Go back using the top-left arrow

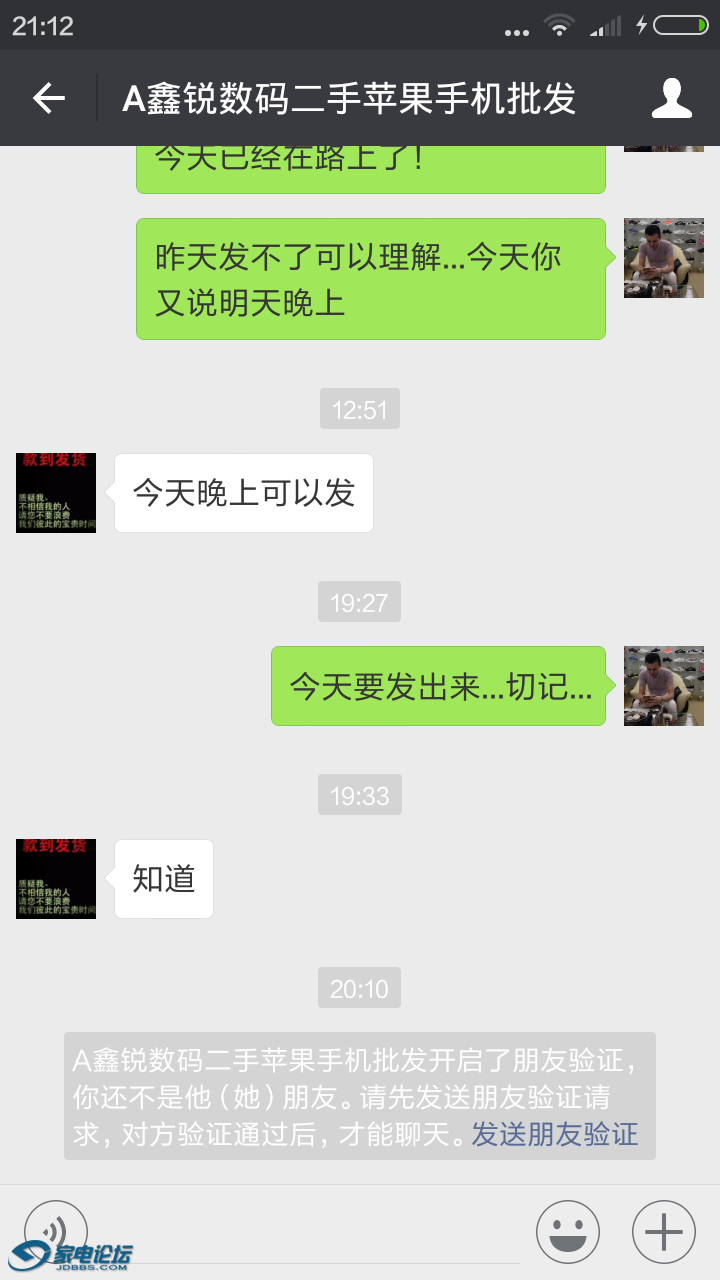(x=48, y=98)
